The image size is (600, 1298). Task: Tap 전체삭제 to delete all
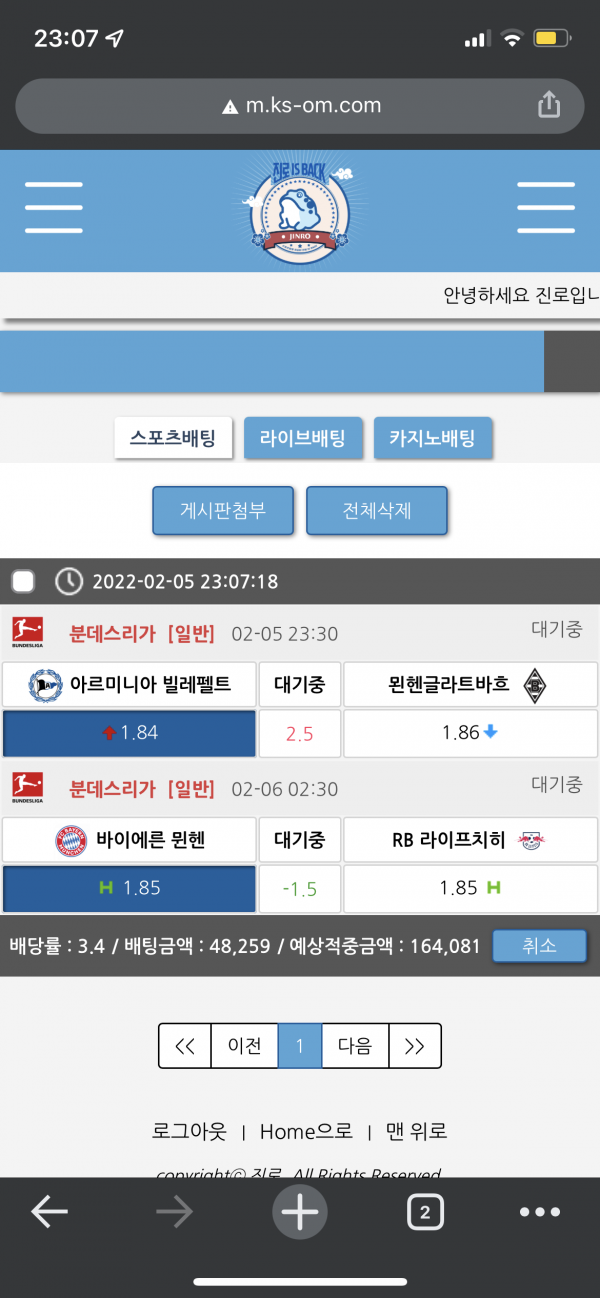376,511
